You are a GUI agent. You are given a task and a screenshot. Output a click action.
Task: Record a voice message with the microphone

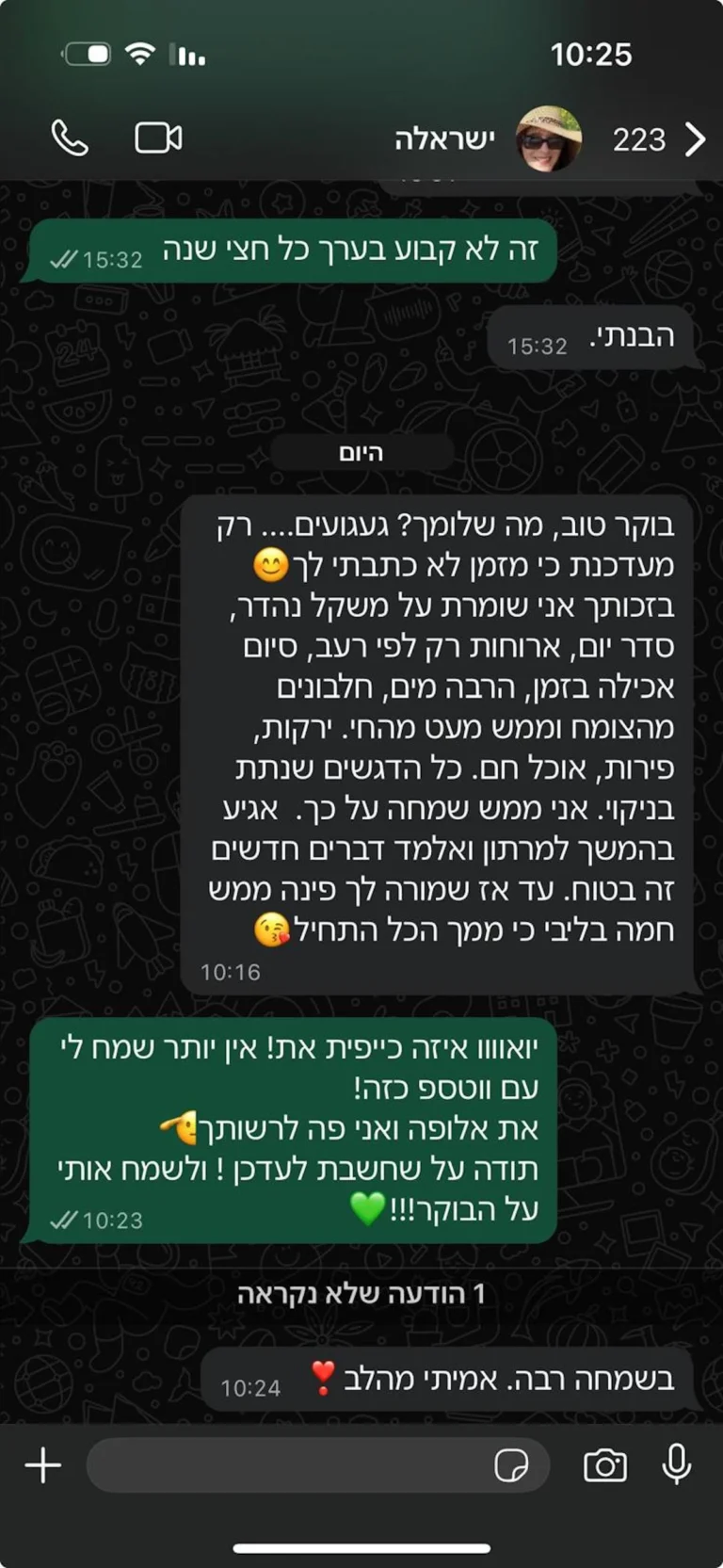click(x=676, y=1464)
